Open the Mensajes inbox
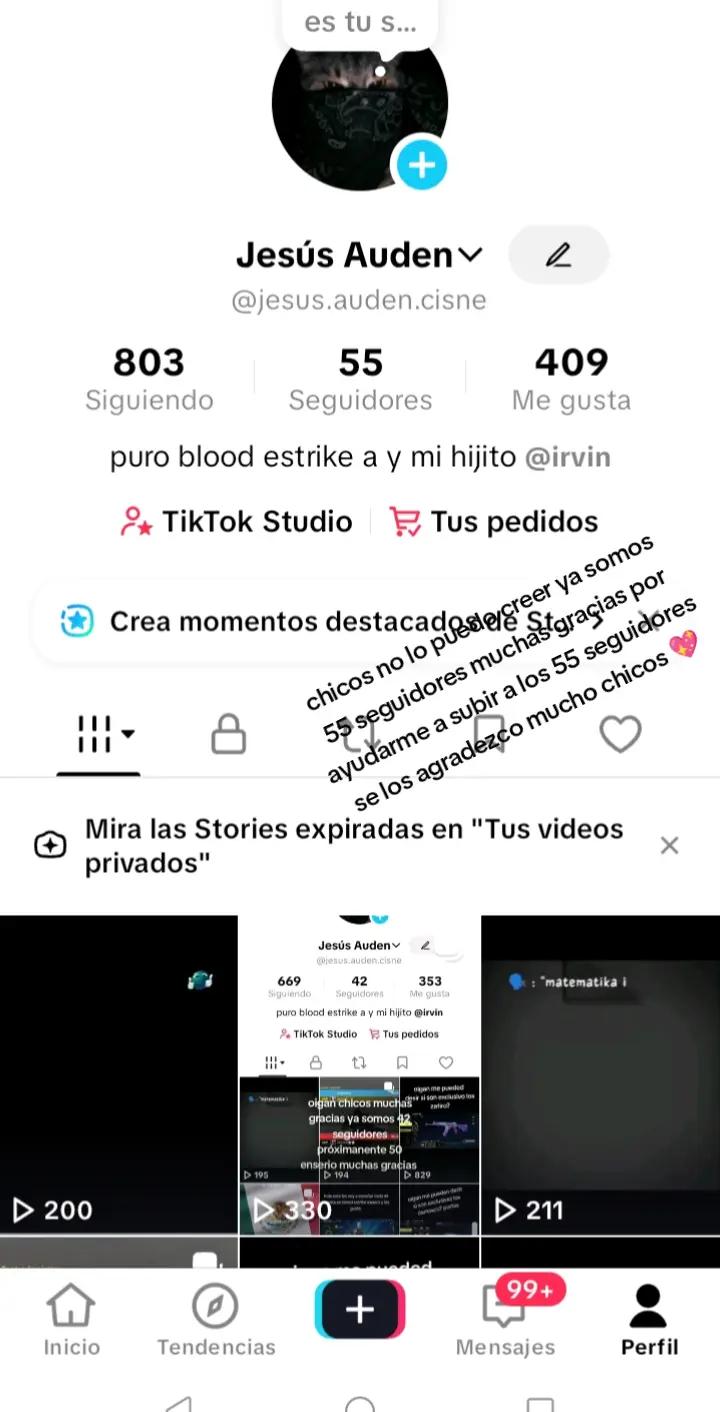Screen dimensions: 720x1412 point(506,1319)
